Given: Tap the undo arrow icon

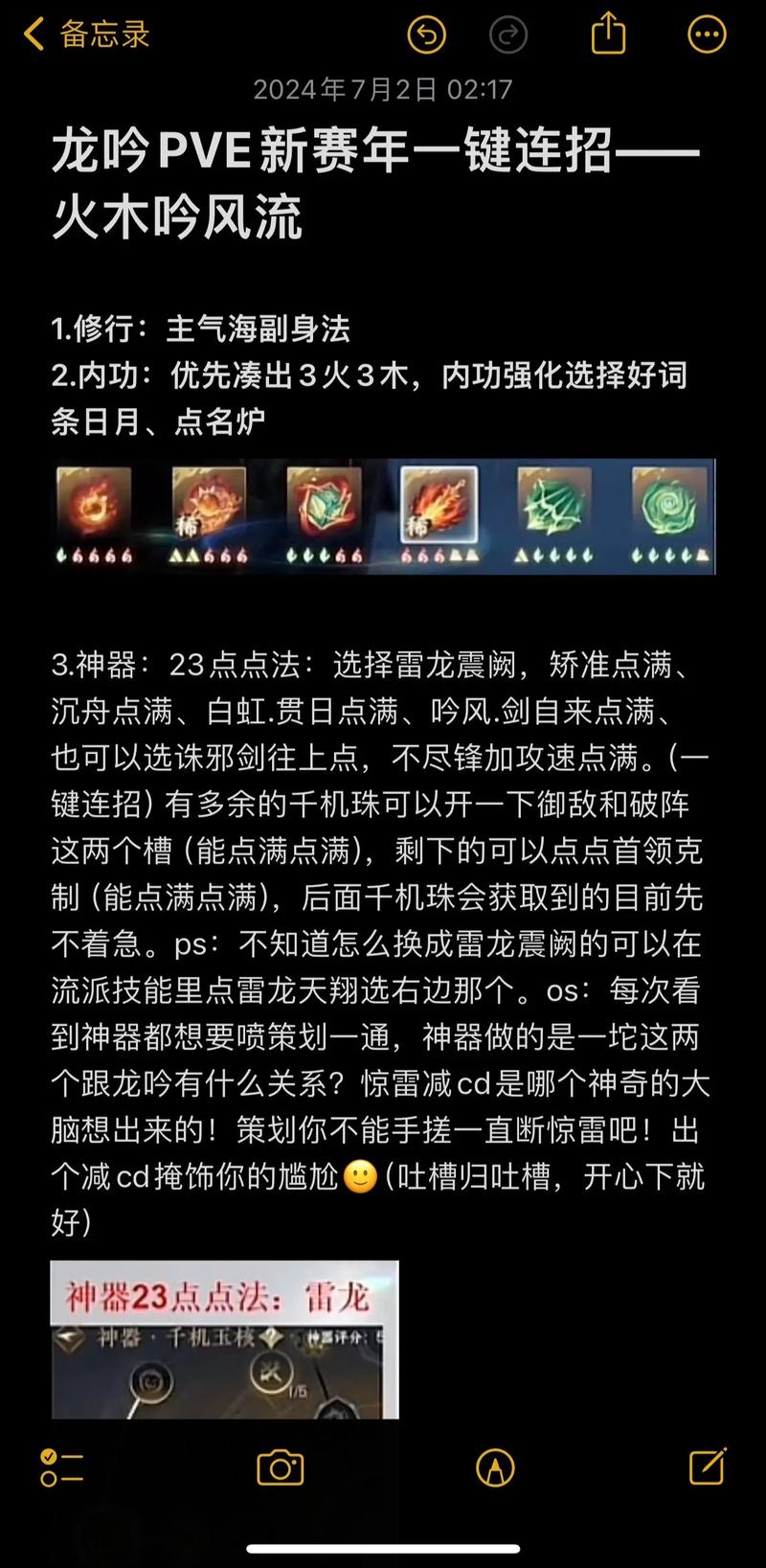Looking at the screenshot, I should click(427, 34).
